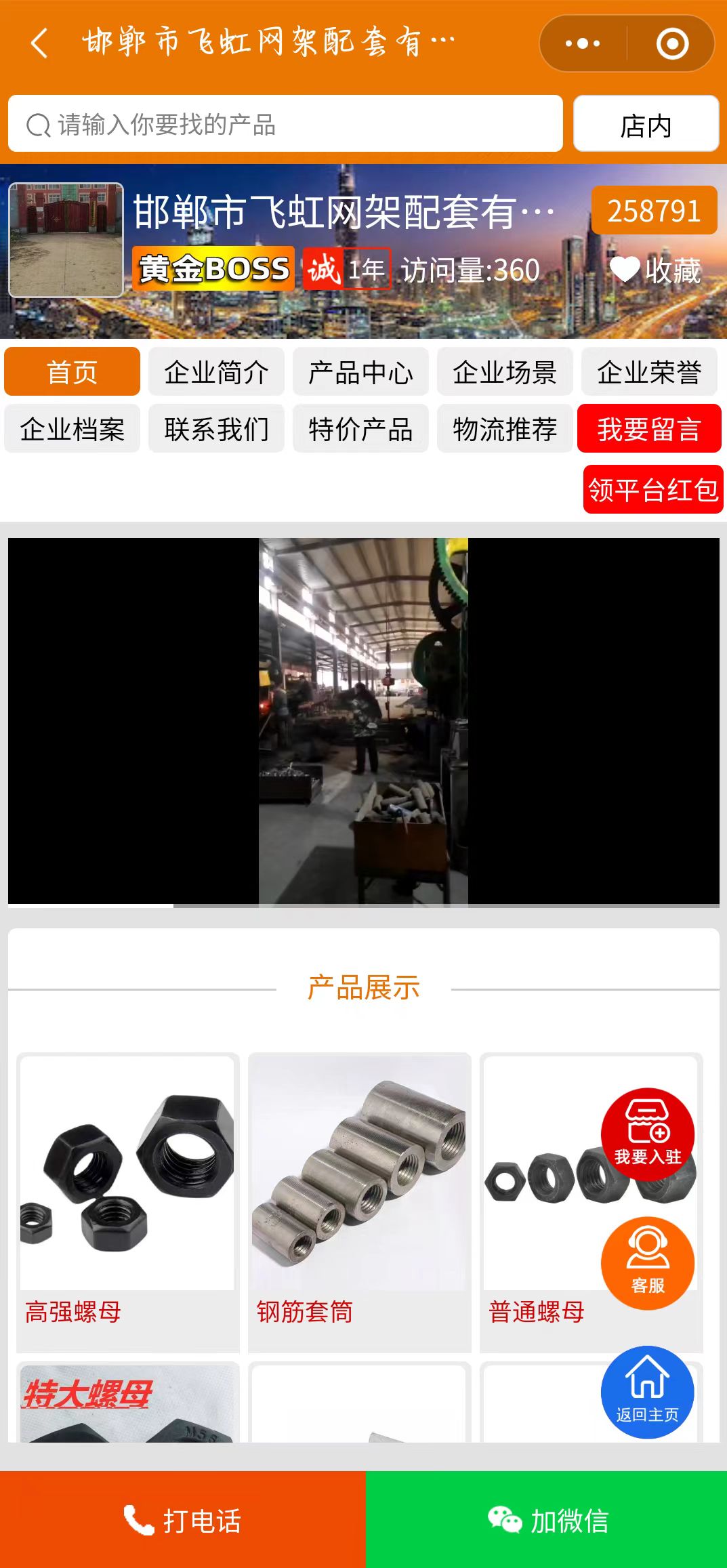Claim the platform red packet 领平台红包
Viewport: 727px width, 1568px height.
[653, 489]
